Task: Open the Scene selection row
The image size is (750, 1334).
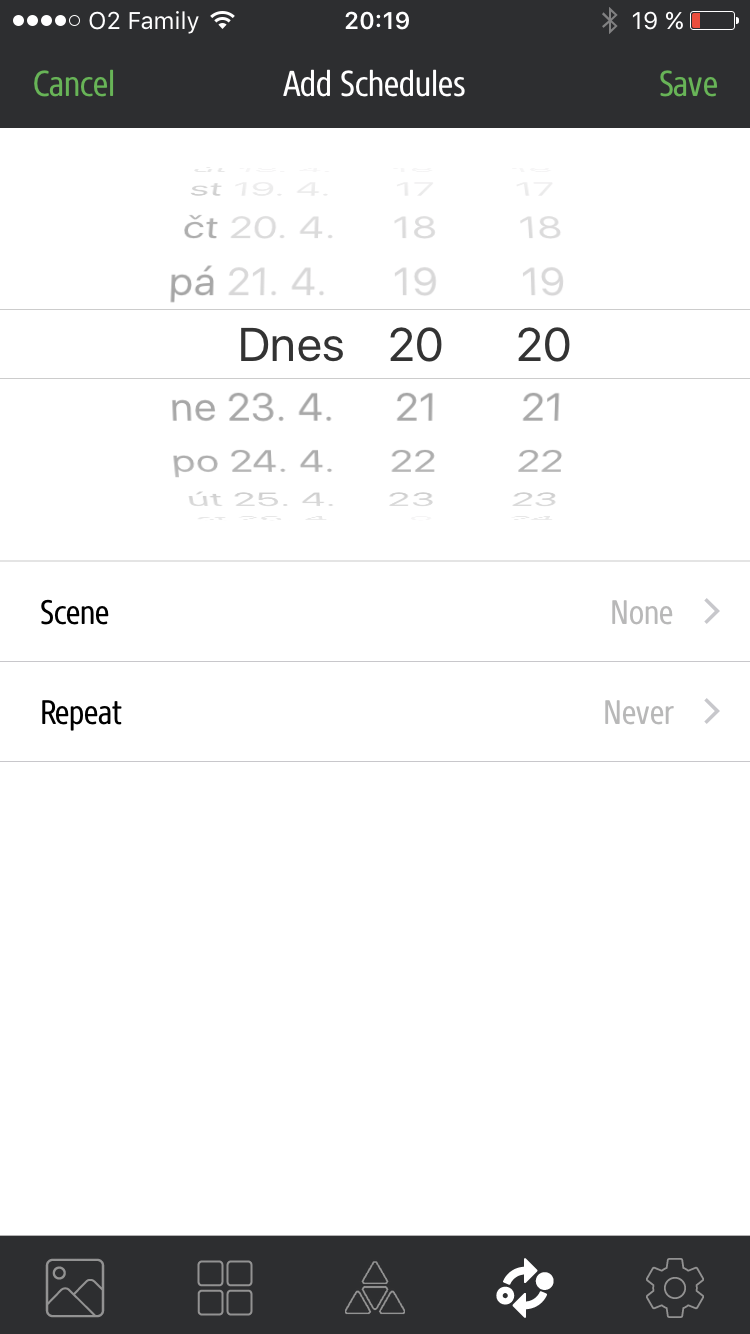Action: [x=375, y=612]
